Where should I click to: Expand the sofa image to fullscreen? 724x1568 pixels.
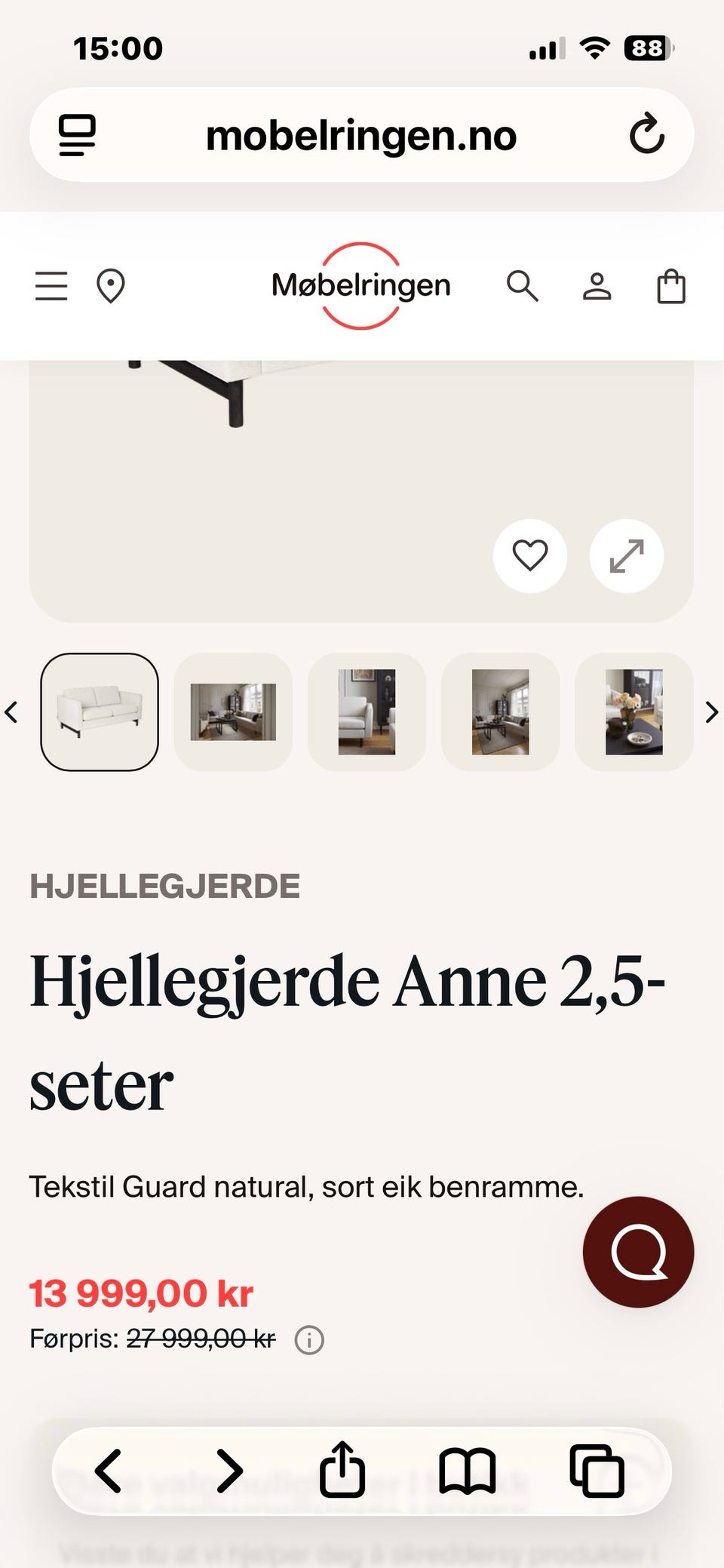point(626,556)
